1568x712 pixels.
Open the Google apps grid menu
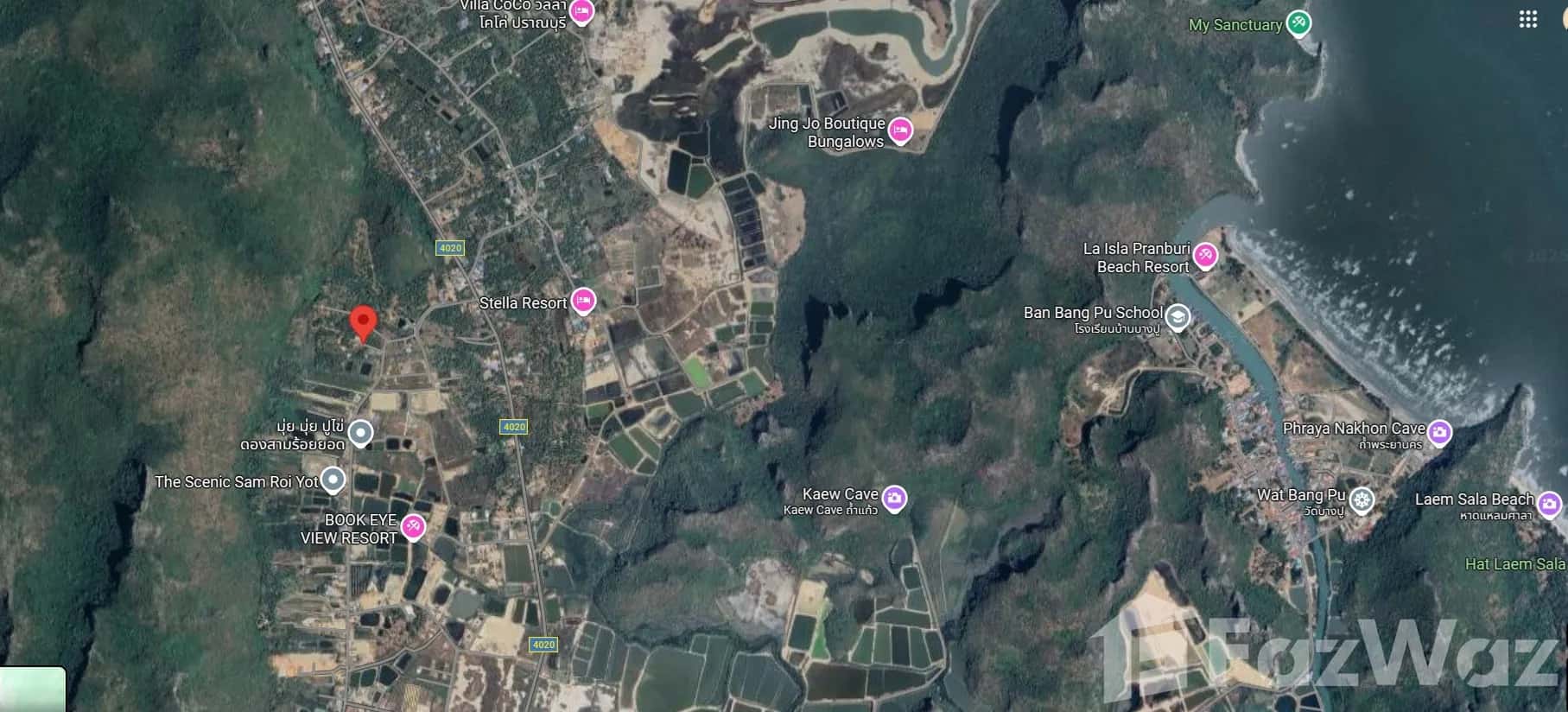pyautogui.click(x=1527, y=20)
